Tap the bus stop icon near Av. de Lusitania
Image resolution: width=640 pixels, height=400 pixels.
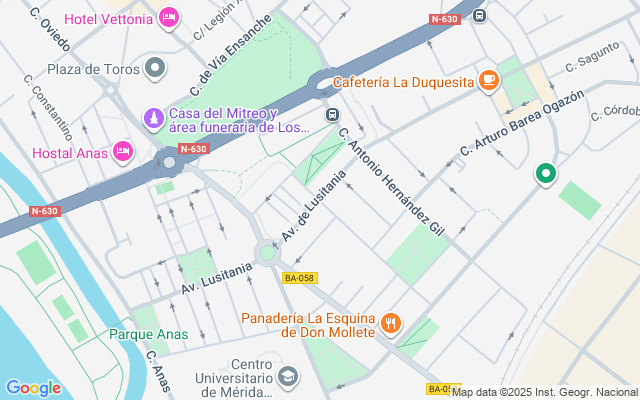333,115
